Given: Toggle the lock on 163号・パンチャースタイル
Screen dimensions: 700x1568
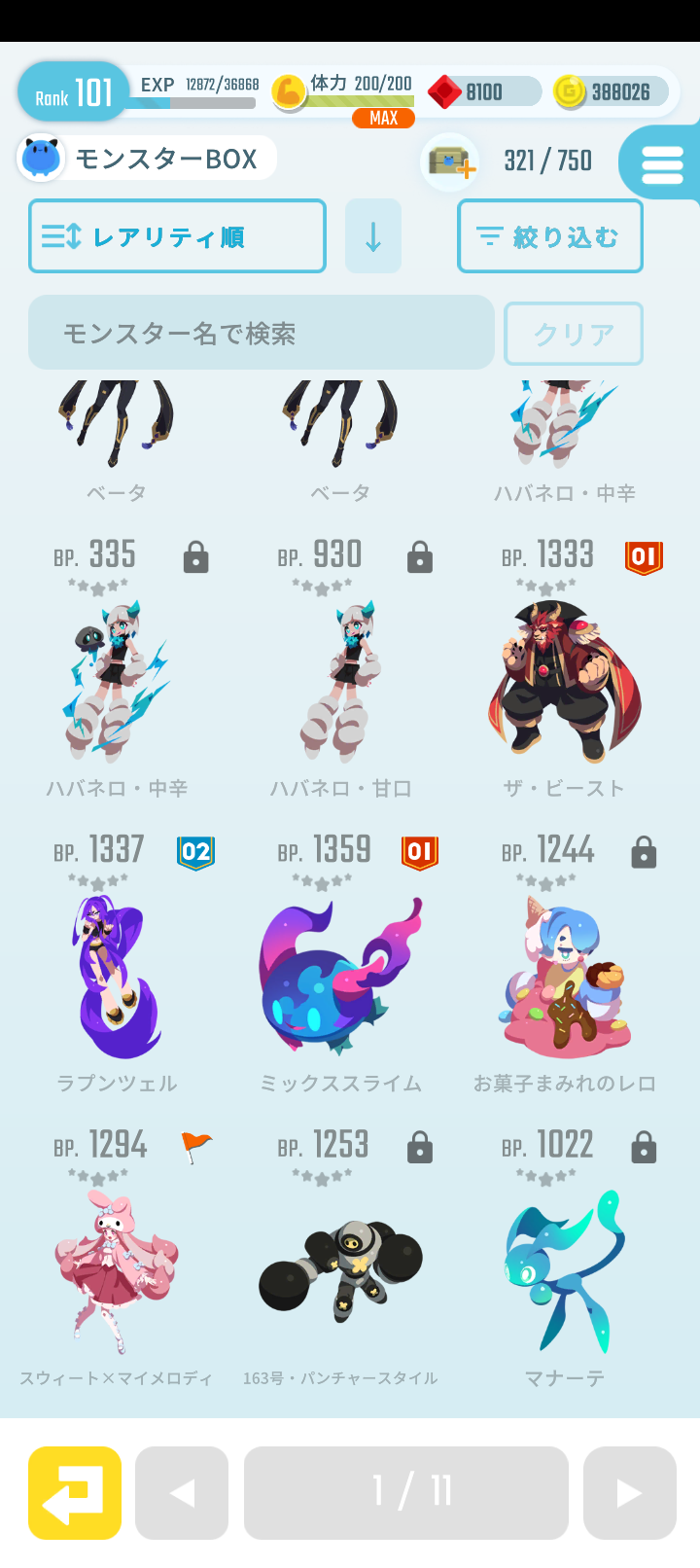Looking at the screenshot, I should pyautogui.click(x=419, y=1147).
